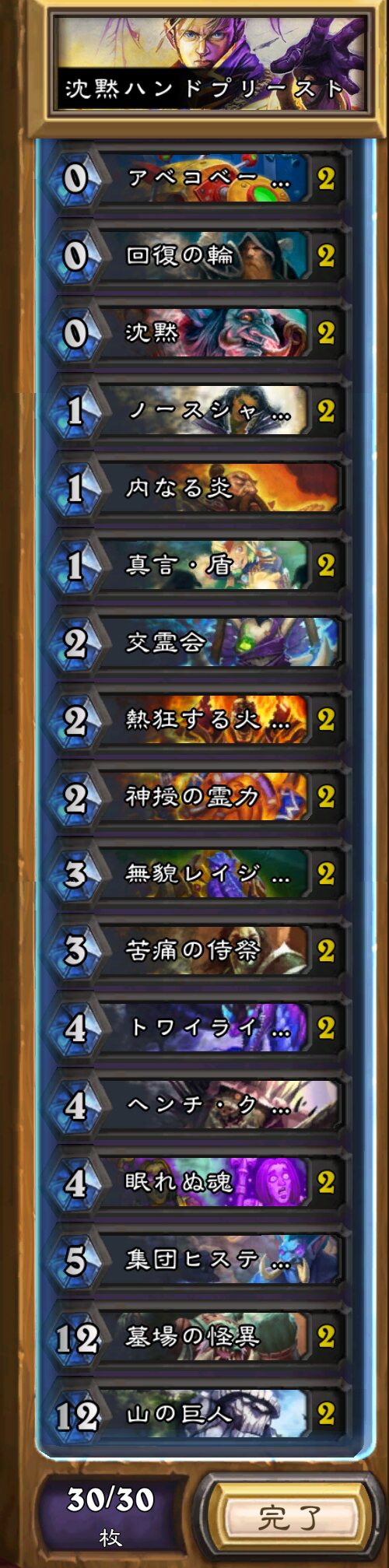Select the ヘンチ・ク card row
Screen dimensions: 389x1568
(197, 1105)
